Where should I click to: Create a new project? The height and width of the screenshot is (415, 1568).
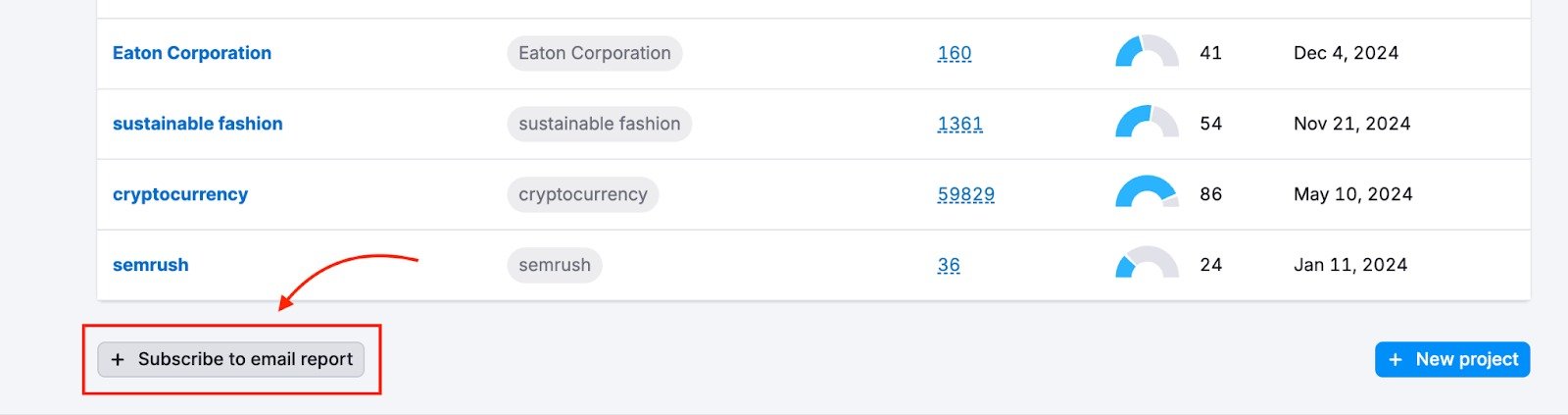pyautogui.click(x=1451, y=359)
